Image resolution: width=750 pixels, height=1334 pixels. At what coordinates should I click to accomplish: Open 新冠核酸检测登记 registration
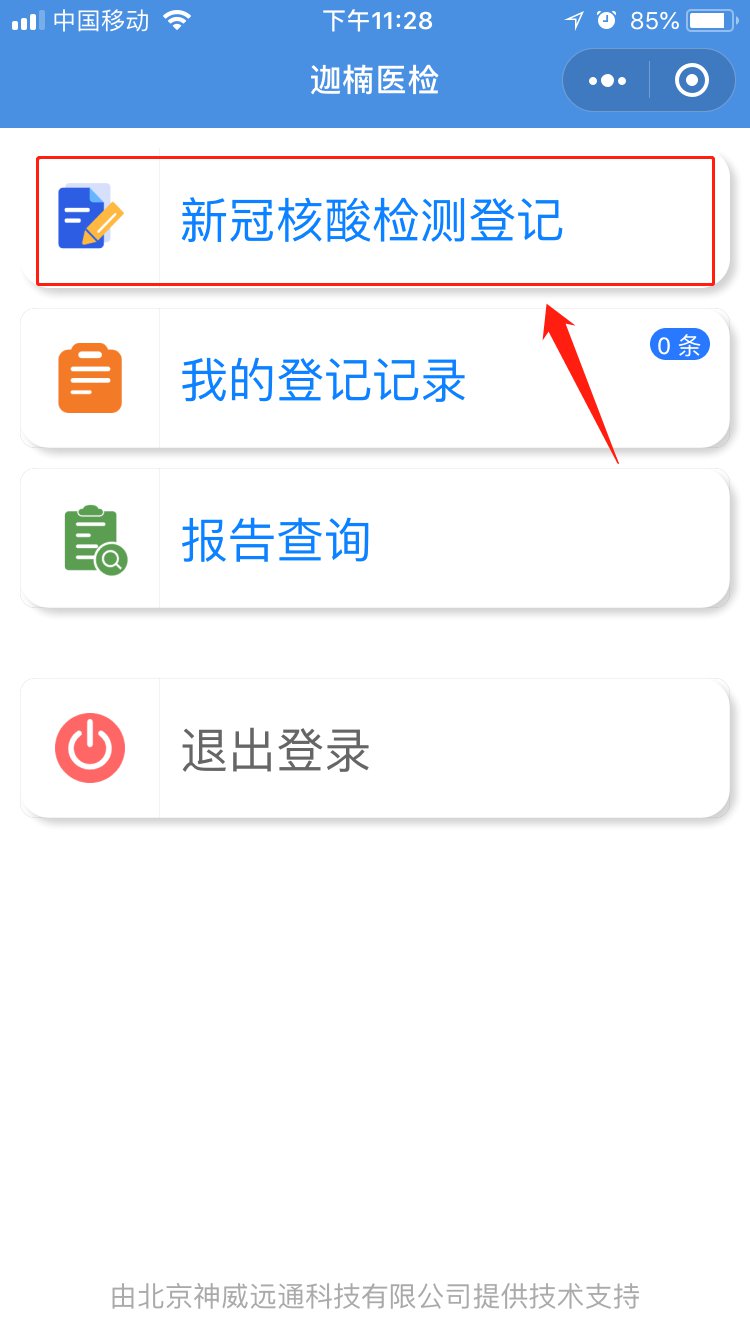(x=375, y=221)
